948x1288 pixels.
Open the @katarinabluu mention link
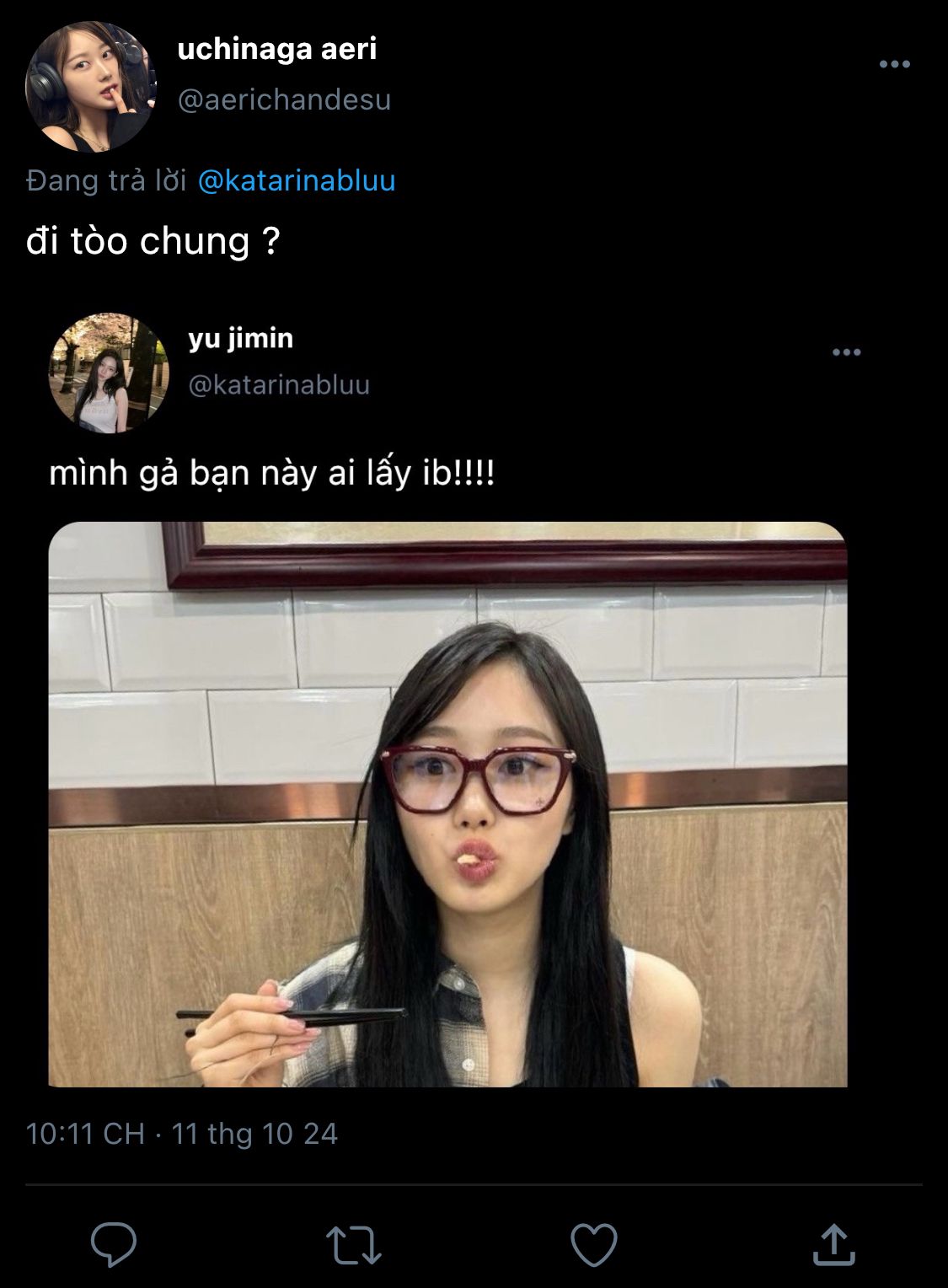click(x=297, y=180)
